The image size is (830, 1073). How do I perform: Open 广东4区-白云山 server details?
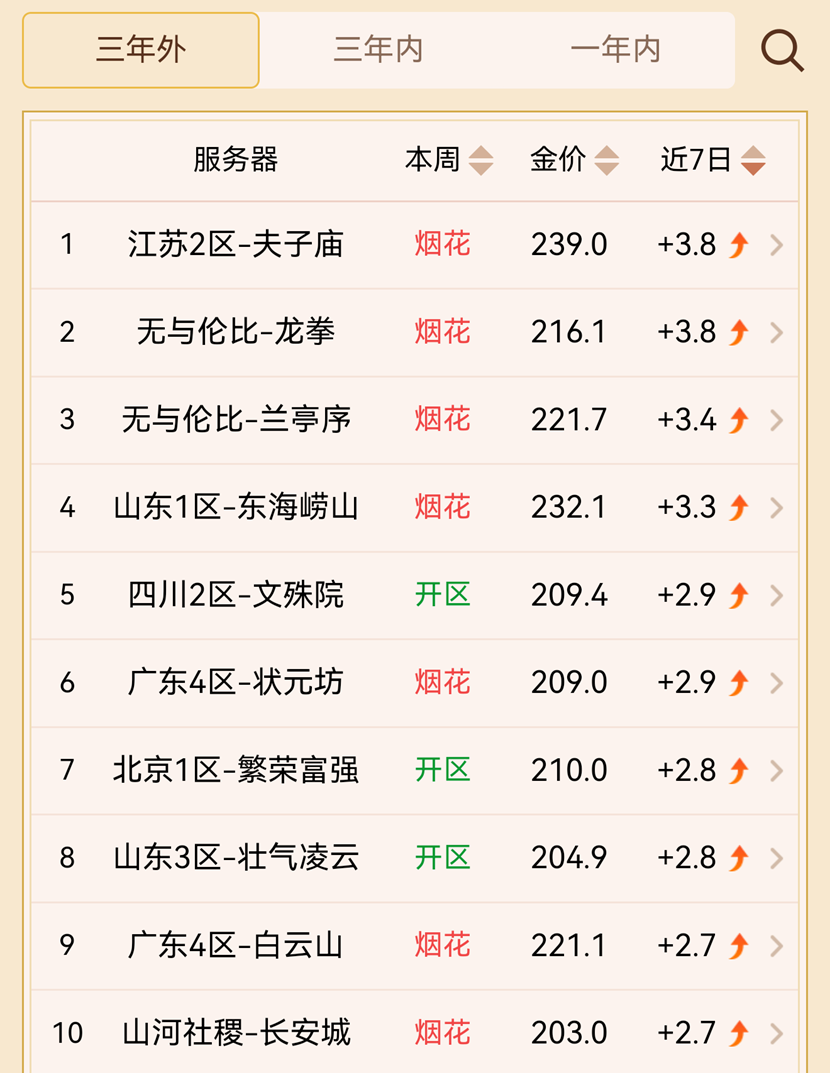pos(415,946)
